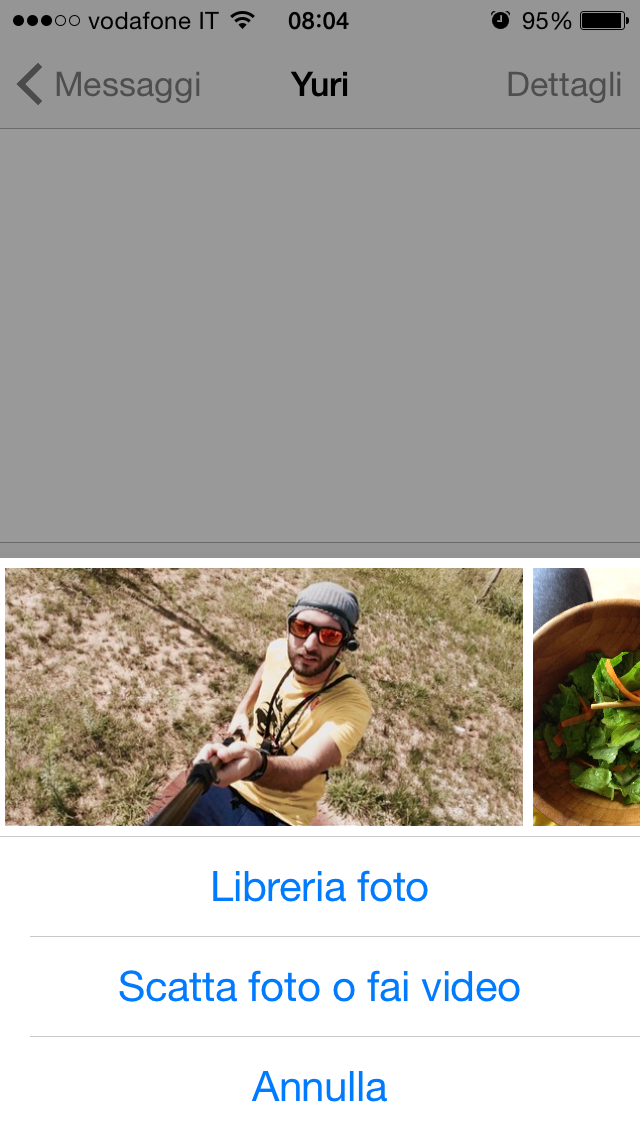Screen dimensions: 640x1136
Task: Dismiss the sheet with Annulla
Action: click(320, 1087)
